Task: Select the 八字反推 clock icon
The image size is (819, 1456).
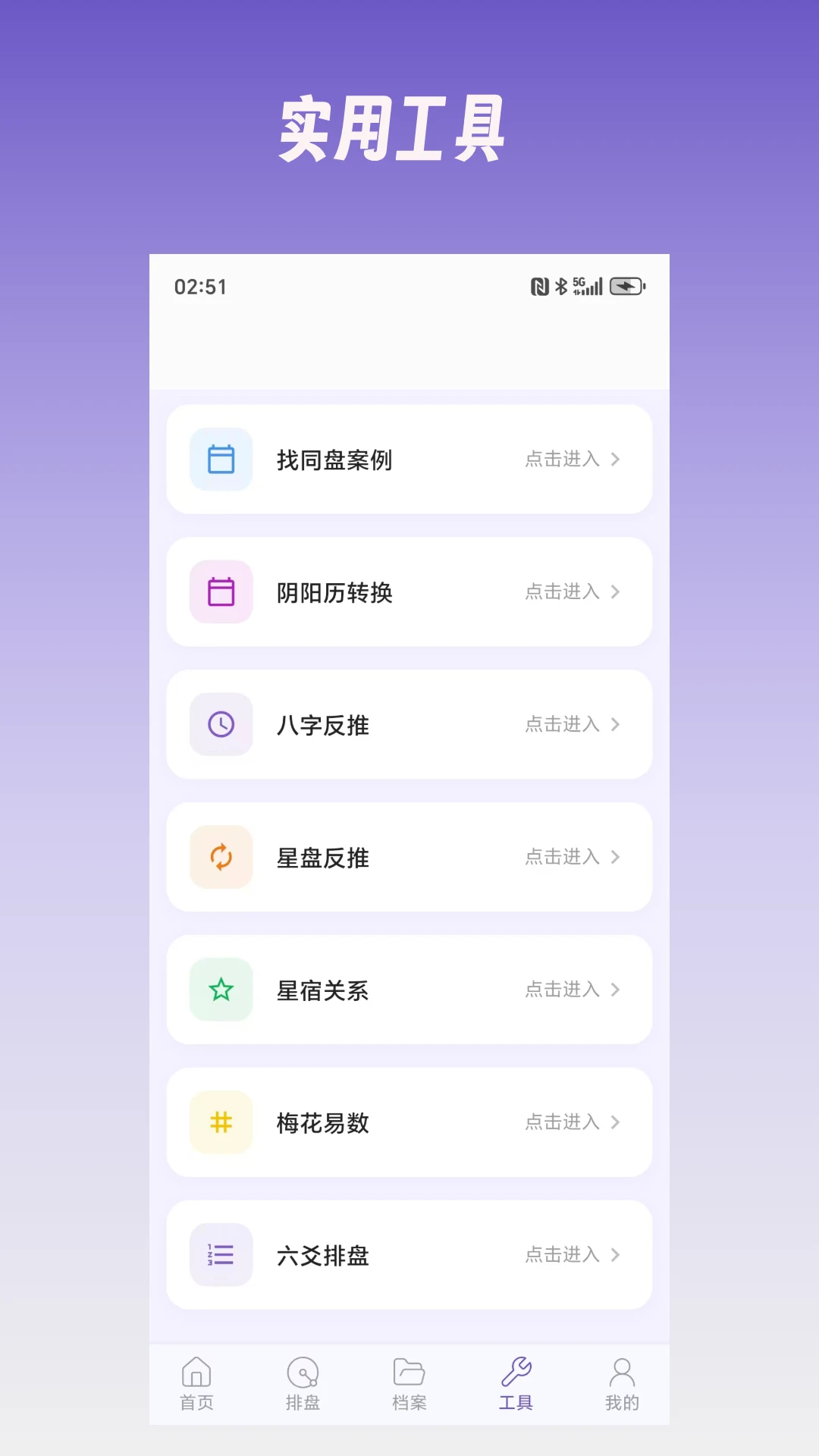Action: (x=221, y=724)
